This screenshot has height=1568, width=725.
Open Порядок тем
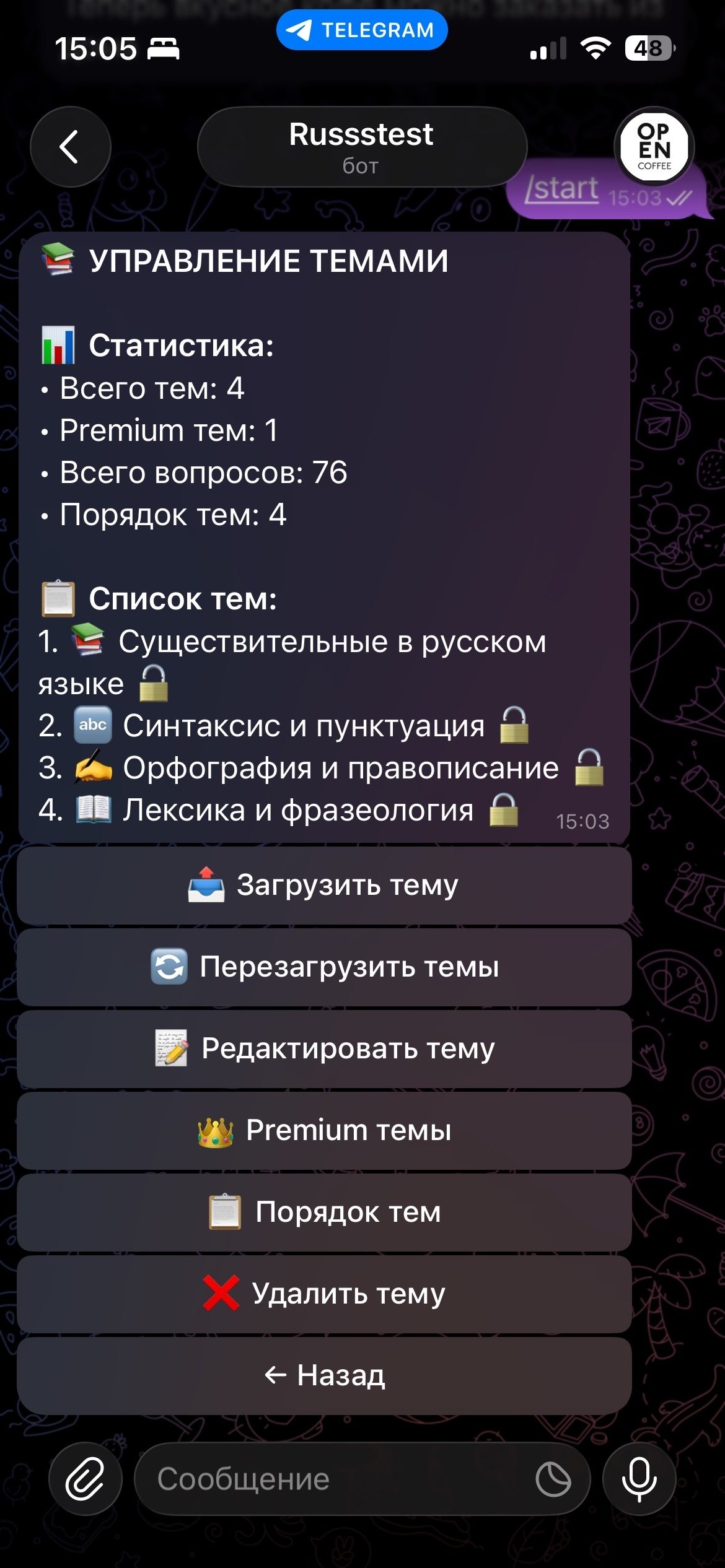point(324,1212)
